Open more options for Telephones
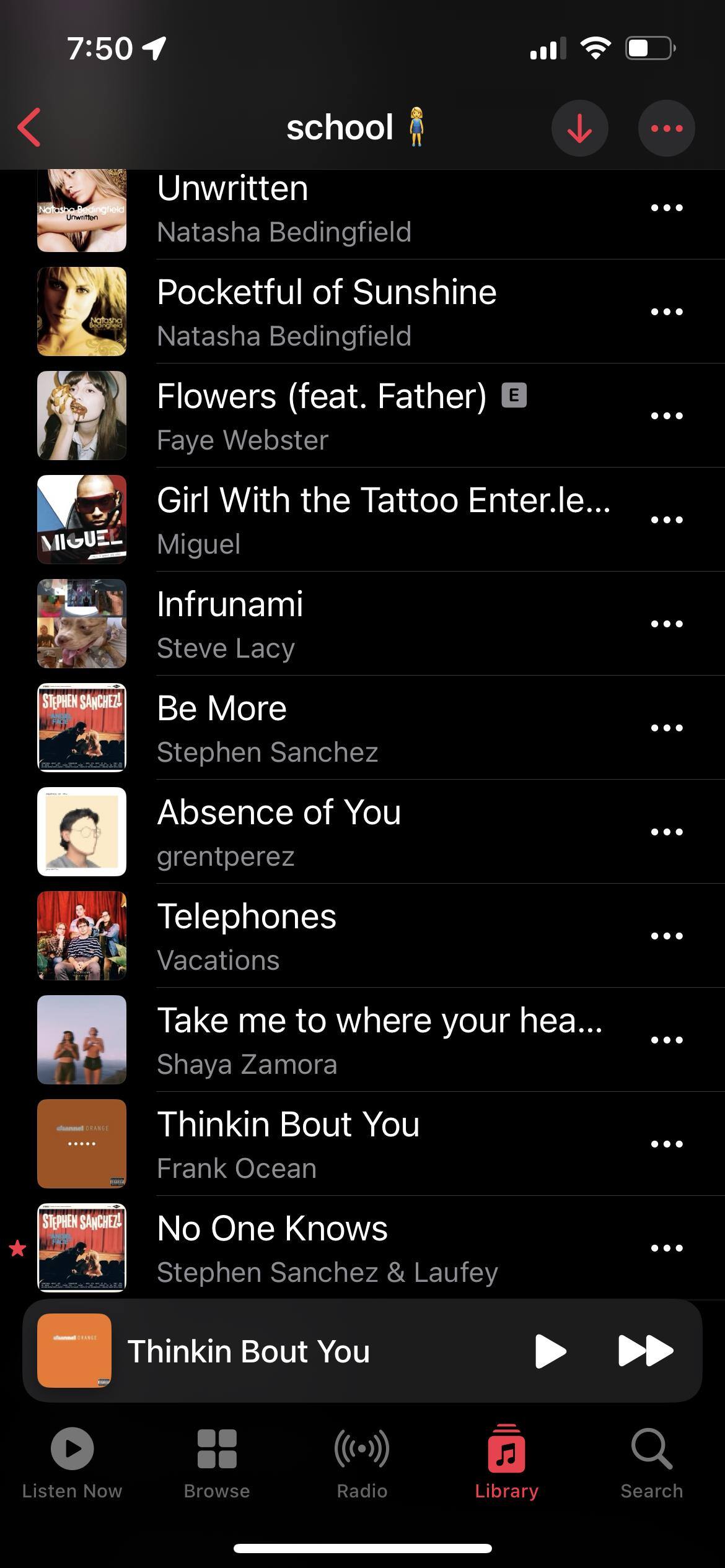Image resolution: width=725 pixels, height=1568 pixels. tap(666, 936)
